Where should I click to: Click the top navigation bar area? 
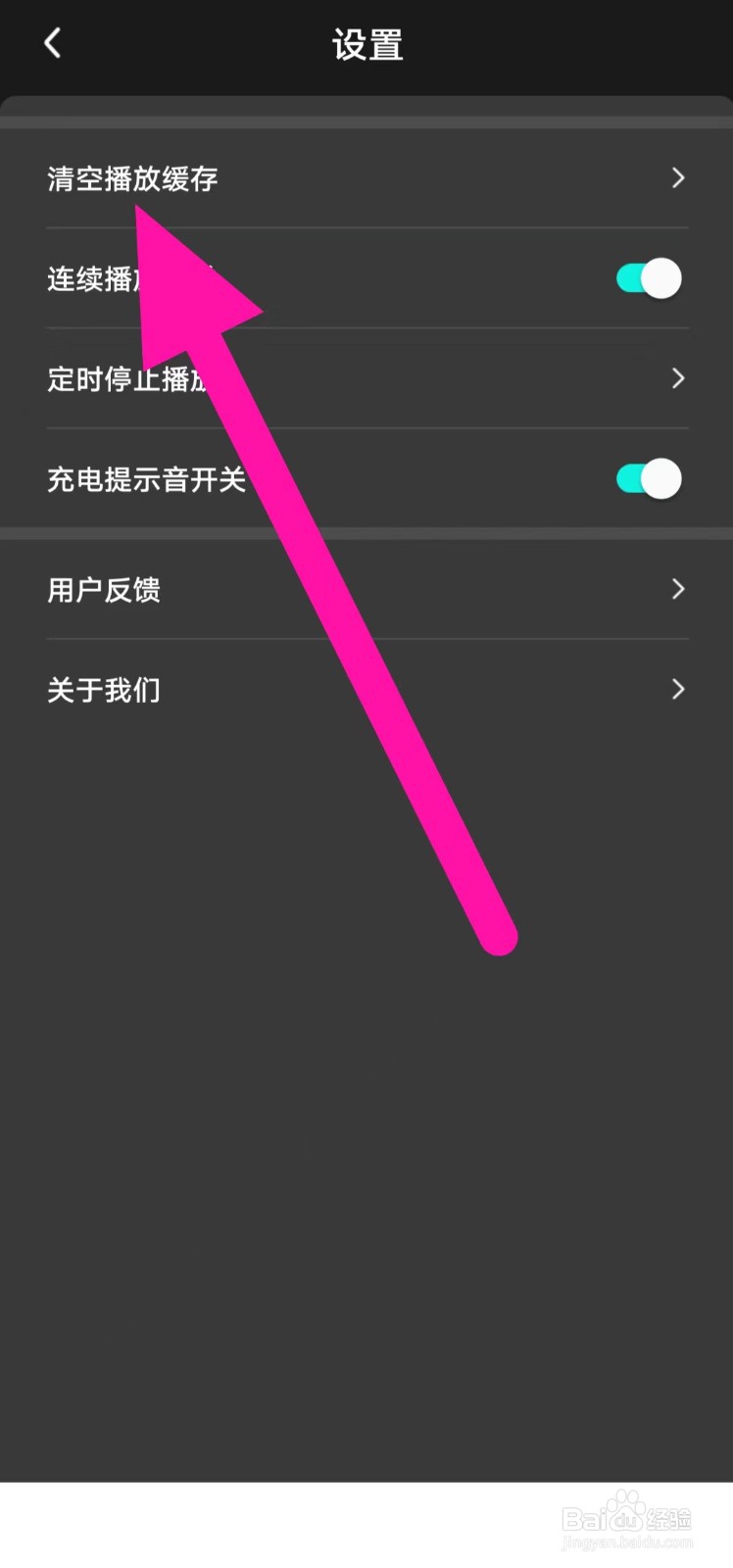(x=366, y=44)
